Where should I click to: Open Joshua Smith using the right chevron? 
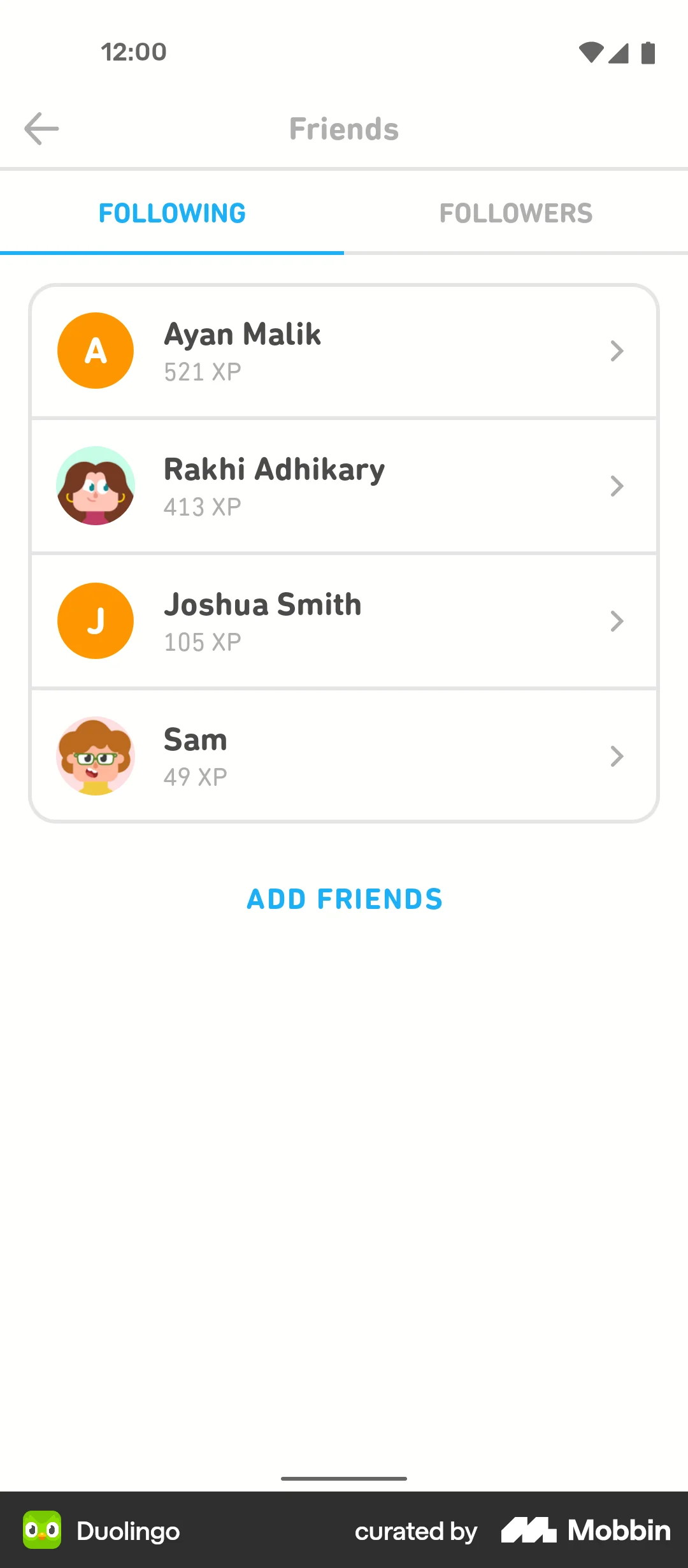click(616, 620)
